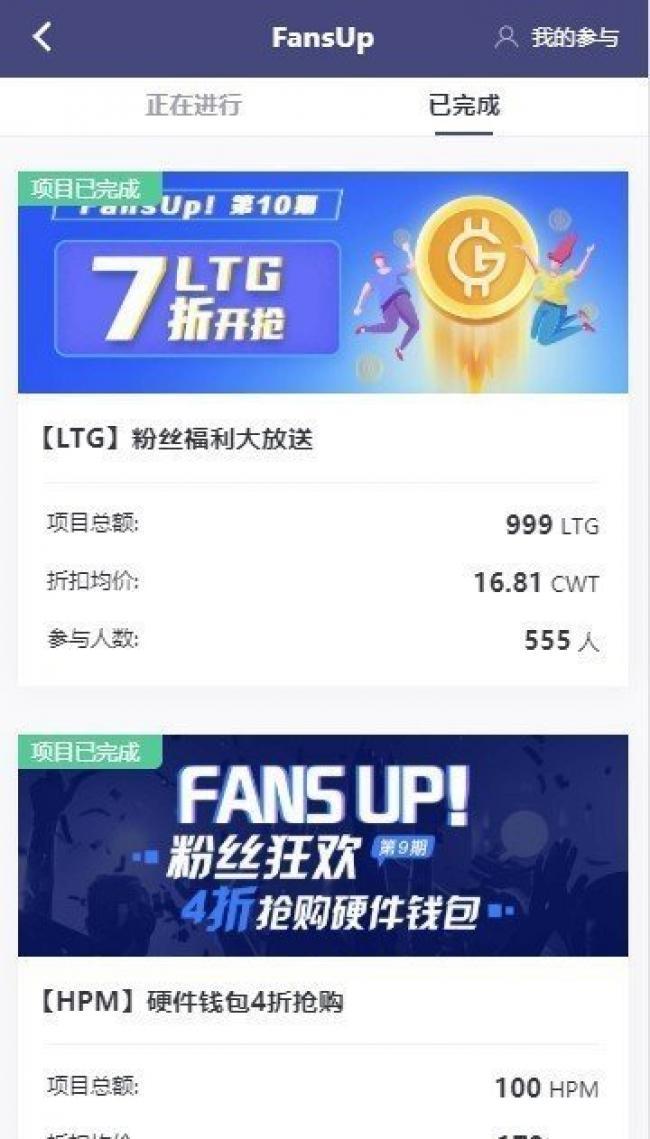Open 我的参与 page
Image resolution: width=650 pixels, height=1139 pixels.
tap(558, 38)
